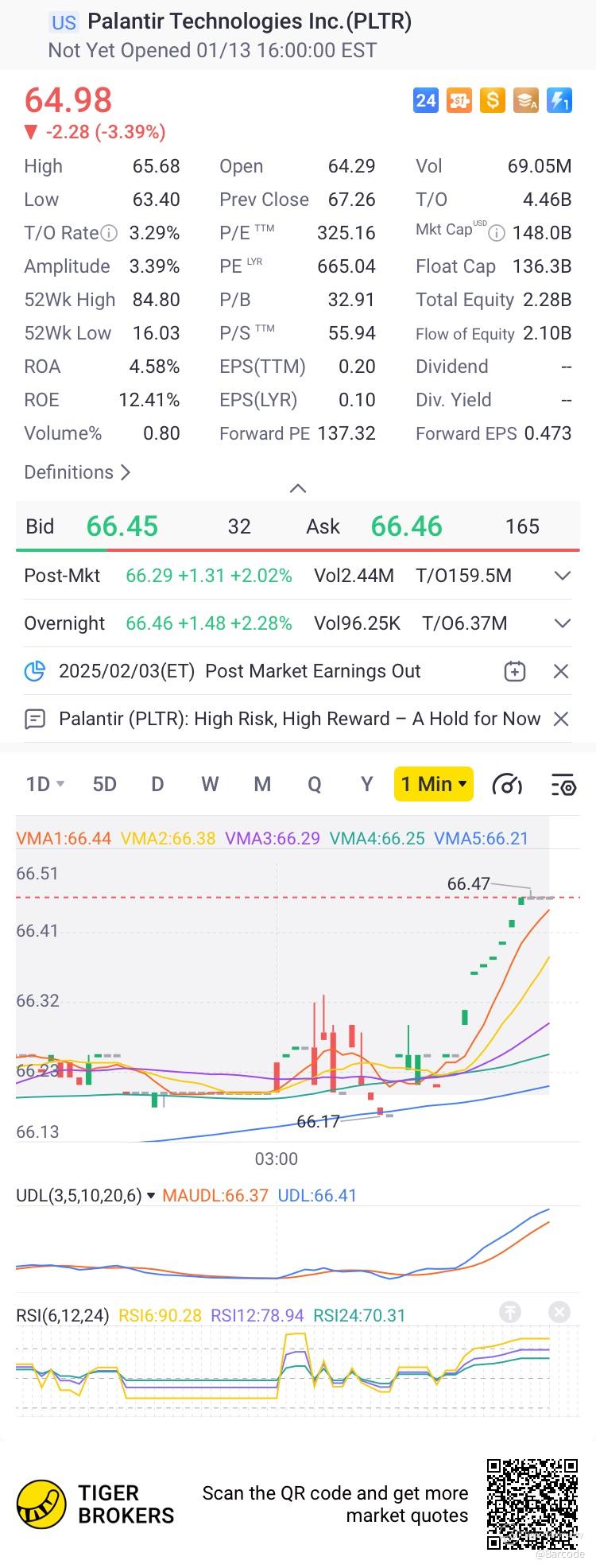Remove the RSI indicator panel
596x1568 pixels.
click(x=559, y=1312)
